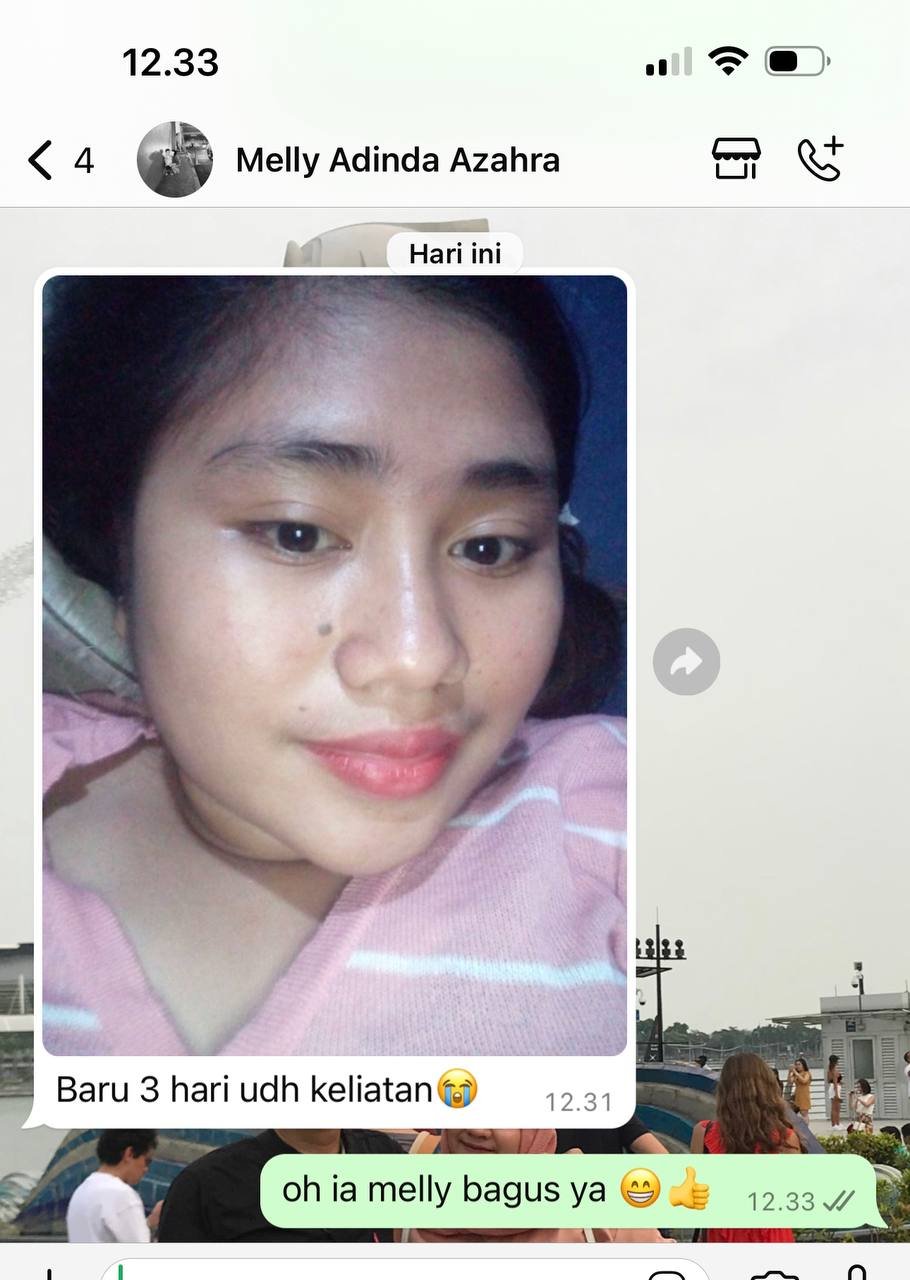Open Melly Adinda Azahra's contact info
The image size is (910, 1280).
click(397, 160)
